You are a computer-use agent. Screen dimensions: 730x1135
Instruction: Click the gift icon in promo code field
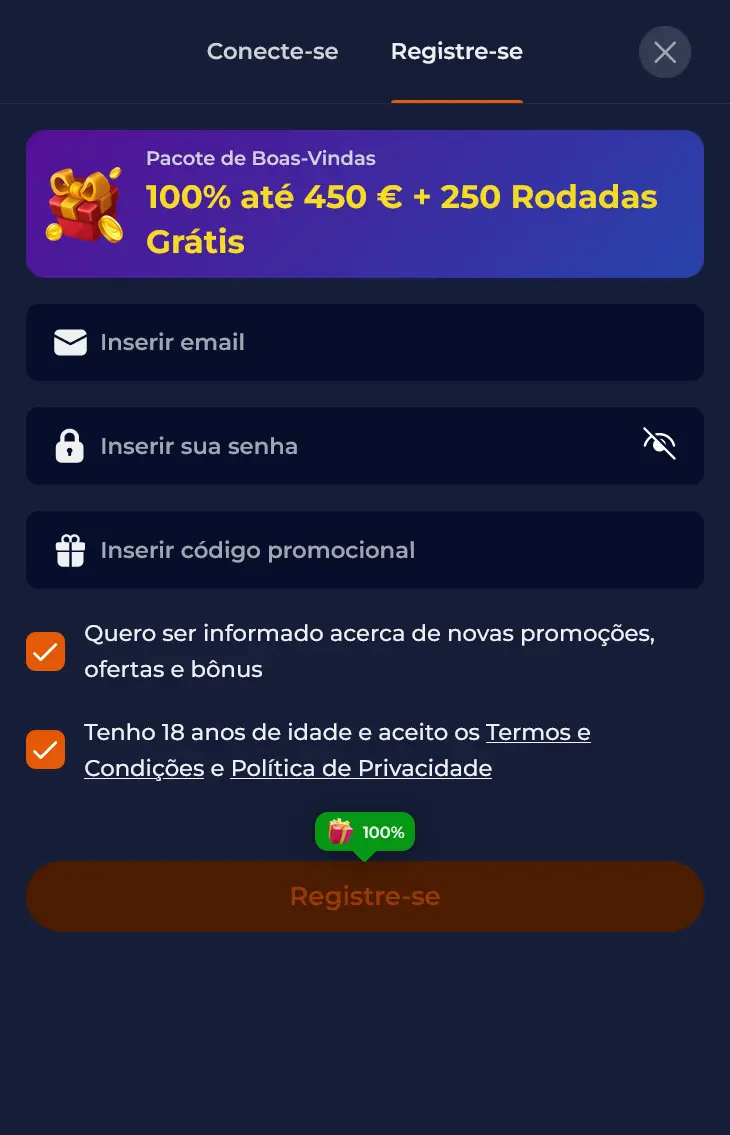pos(69,550)
